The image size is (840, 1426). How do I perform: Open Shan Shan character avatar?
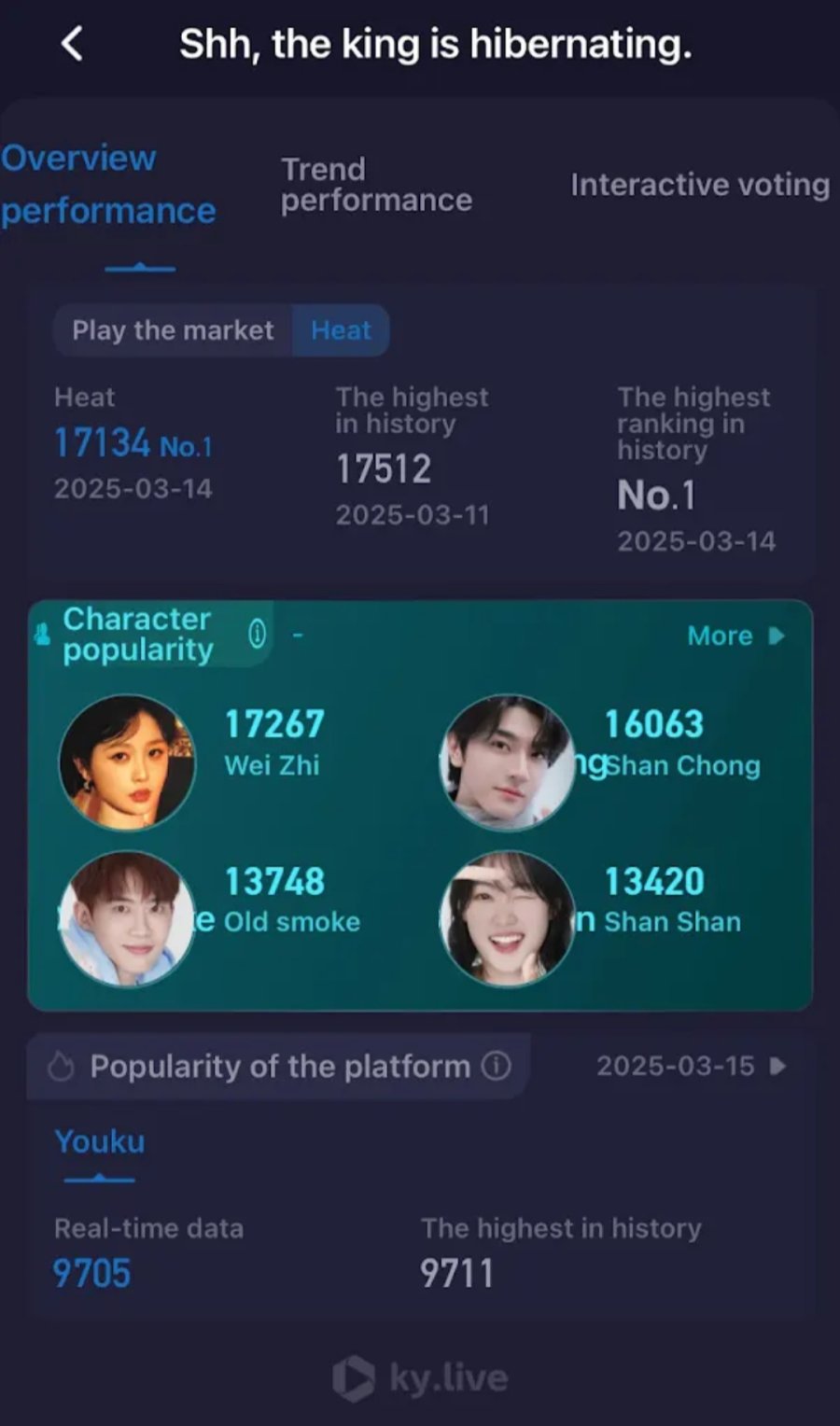point(507,918)
